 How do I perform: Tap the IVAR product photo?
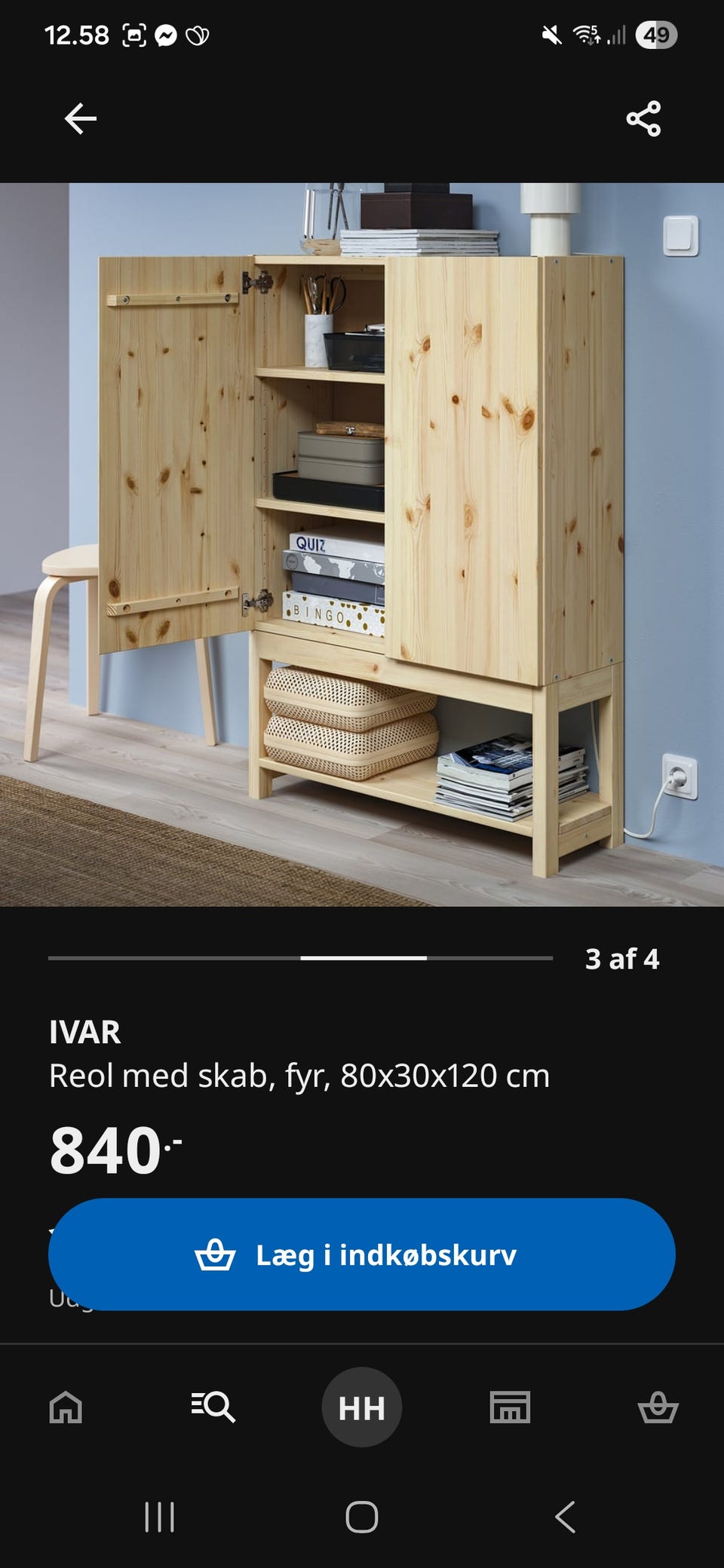(x=362, y=543)
